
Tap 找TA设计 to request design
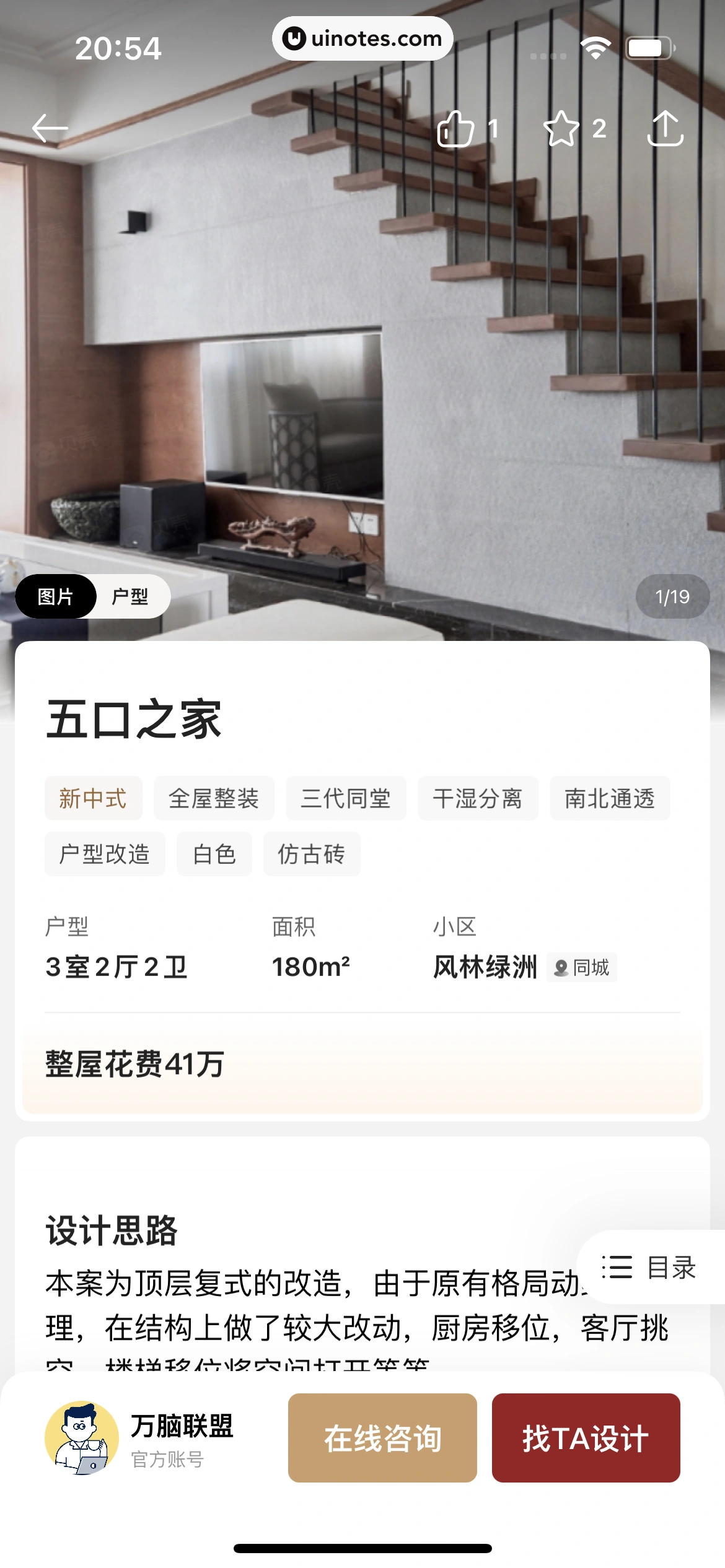(586, 1438)
